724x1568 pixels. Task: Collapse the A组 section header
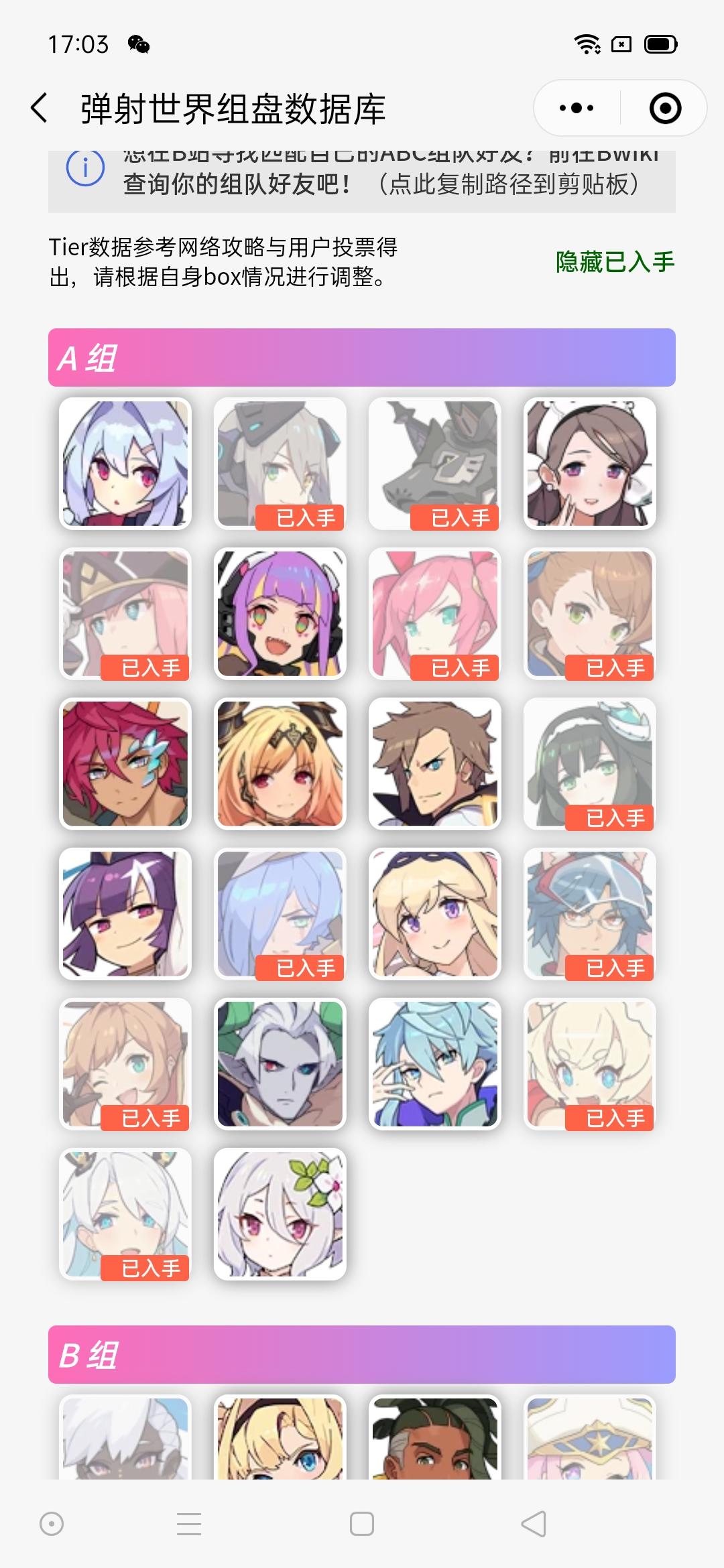pos(362,358)
